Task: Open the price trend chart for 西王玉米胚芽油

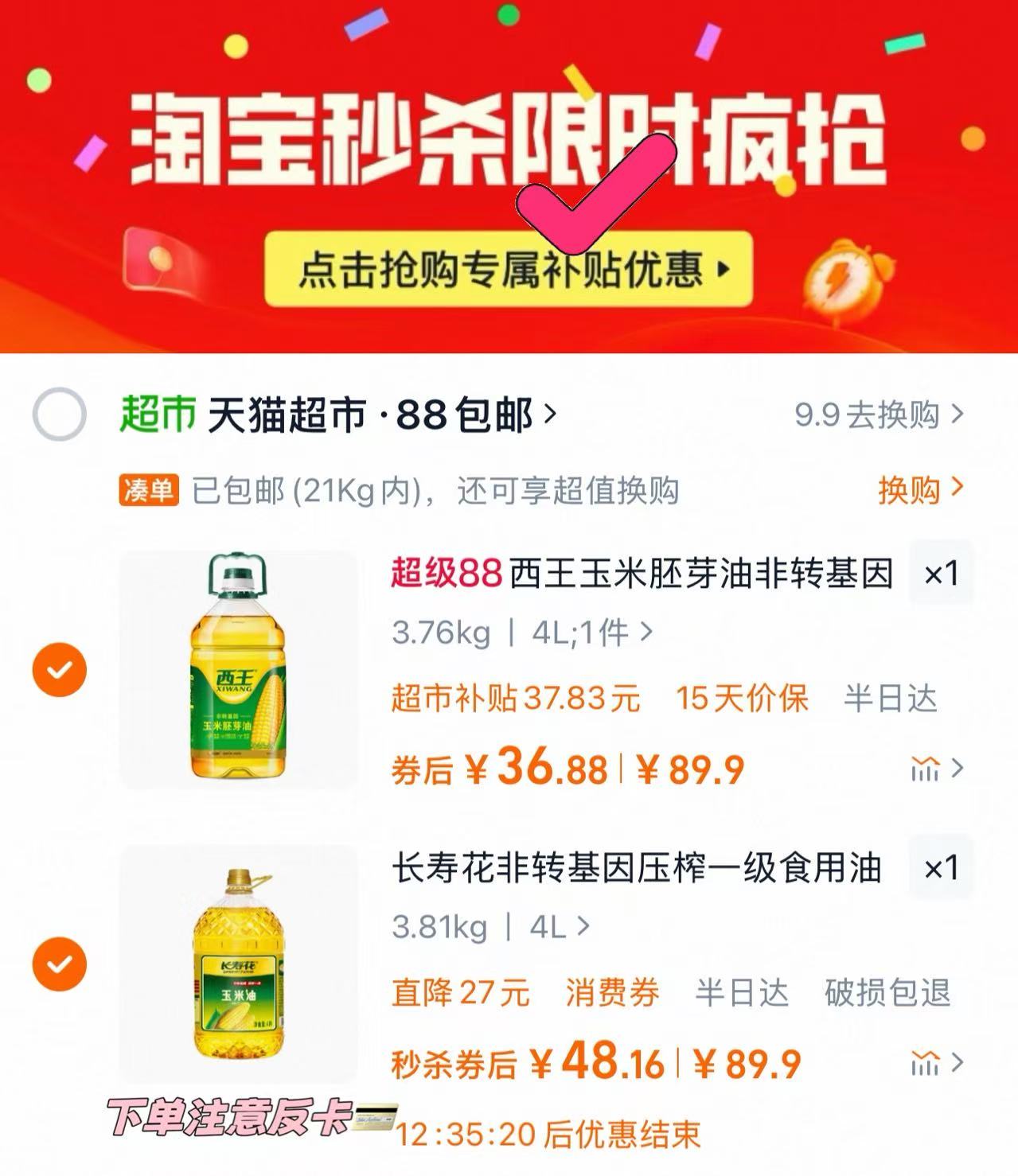Action: 926,769
